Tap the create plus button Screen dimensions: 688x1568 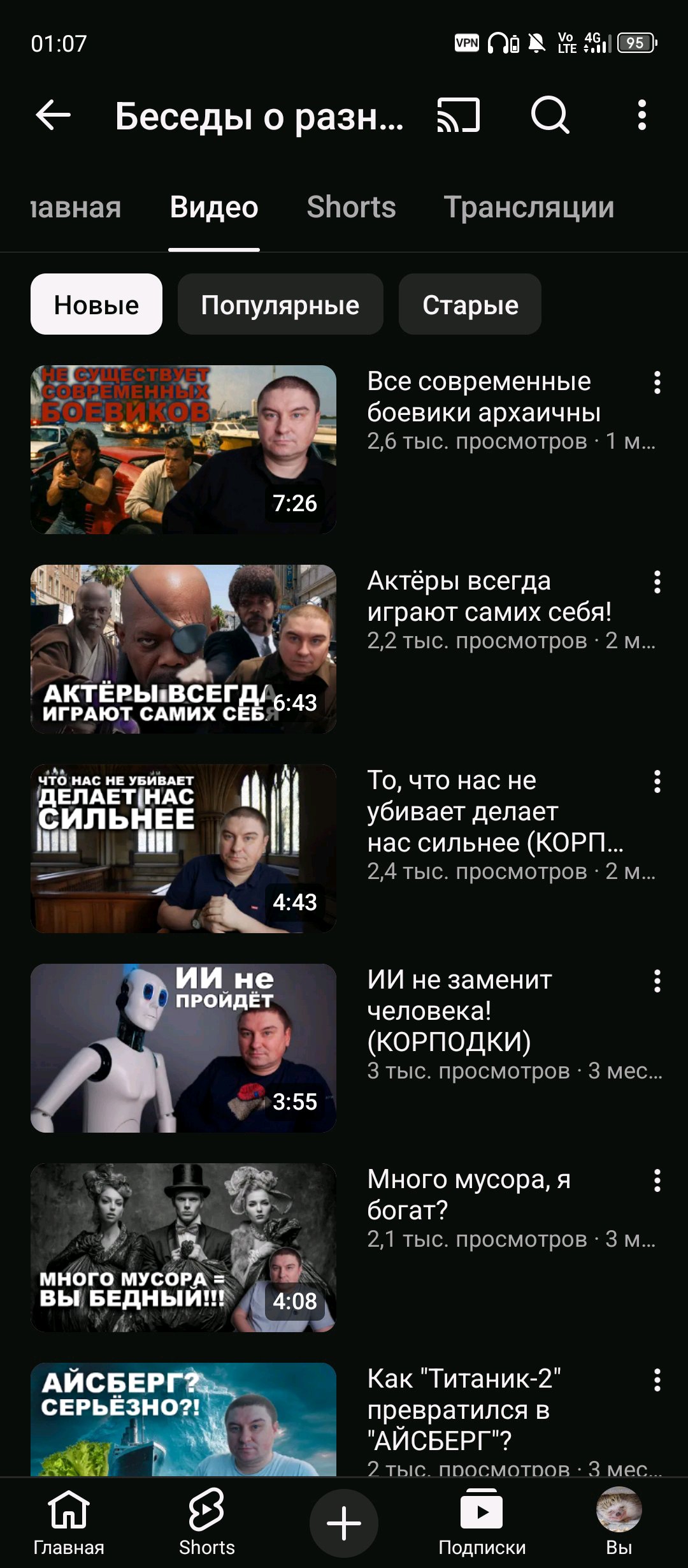(344, 1523)
